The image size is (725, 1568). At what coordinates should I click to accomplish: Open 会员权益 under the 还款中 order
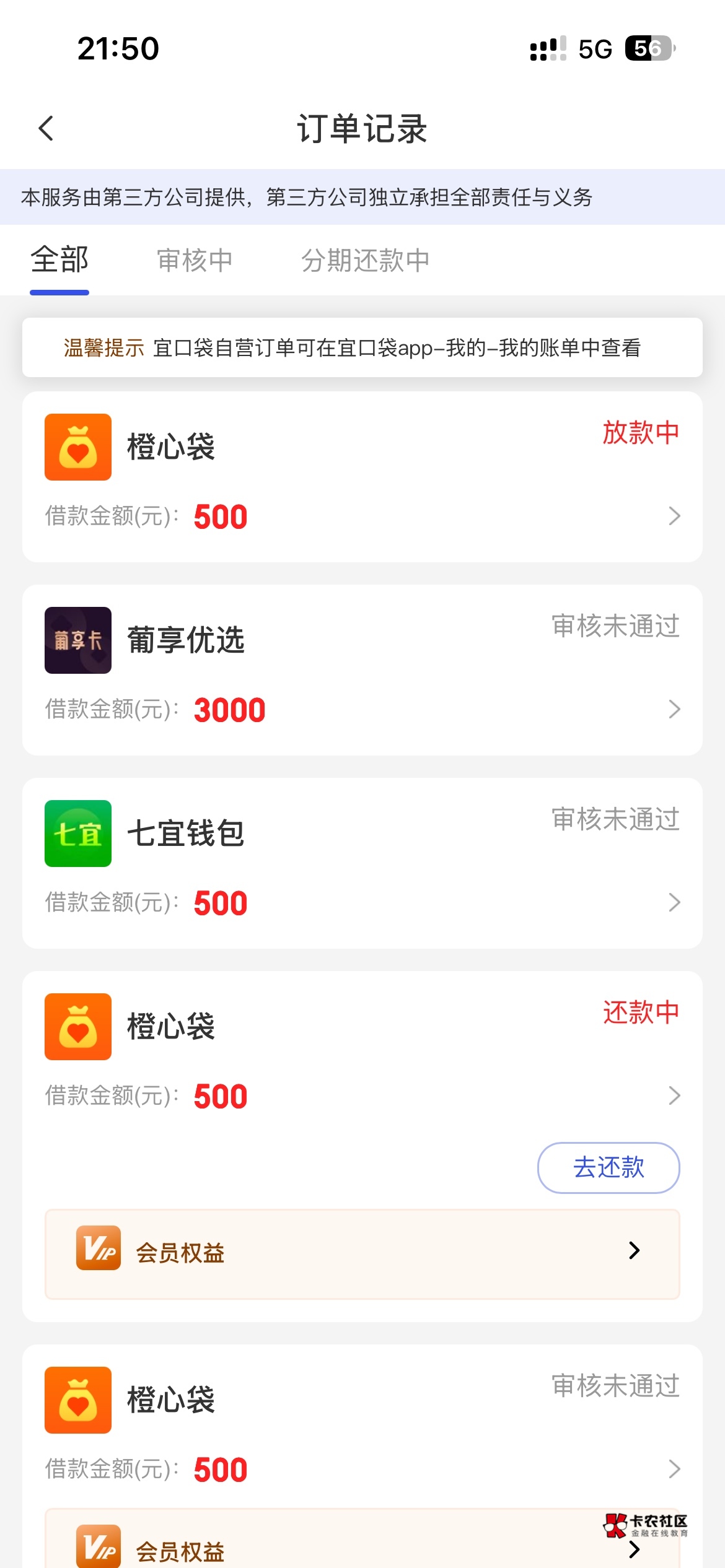[362, 1253]
